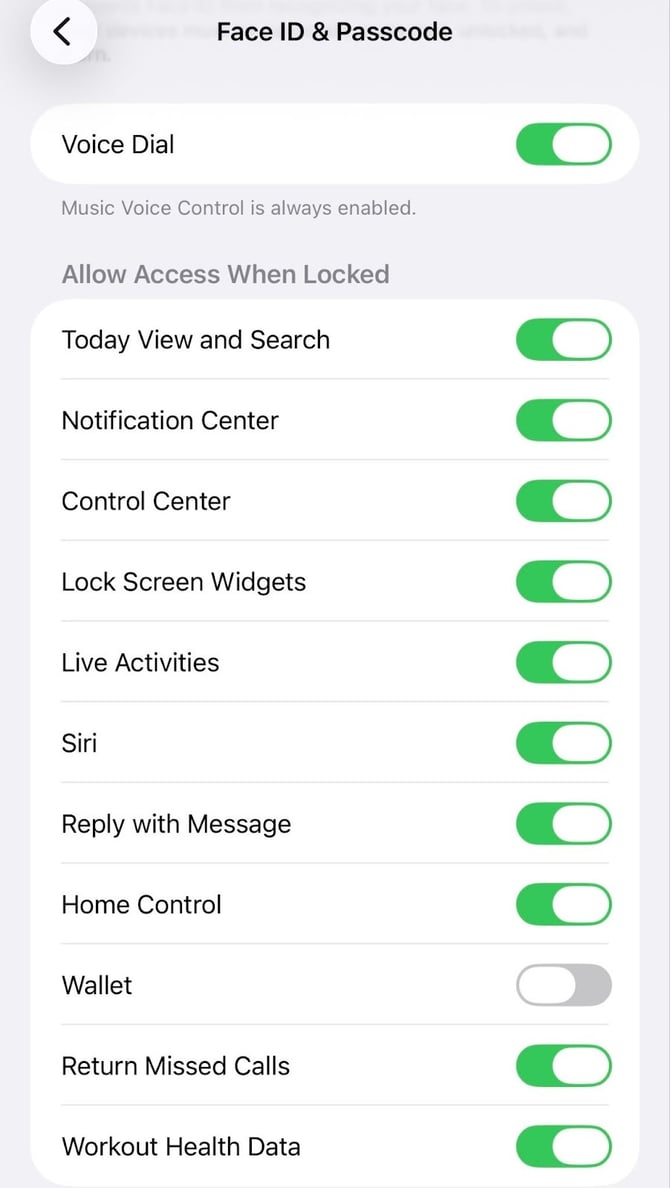The width and height of the screenshot is (670, 1188).
Task: Turn off Live Activities when locked
Action: click(563, 663)
